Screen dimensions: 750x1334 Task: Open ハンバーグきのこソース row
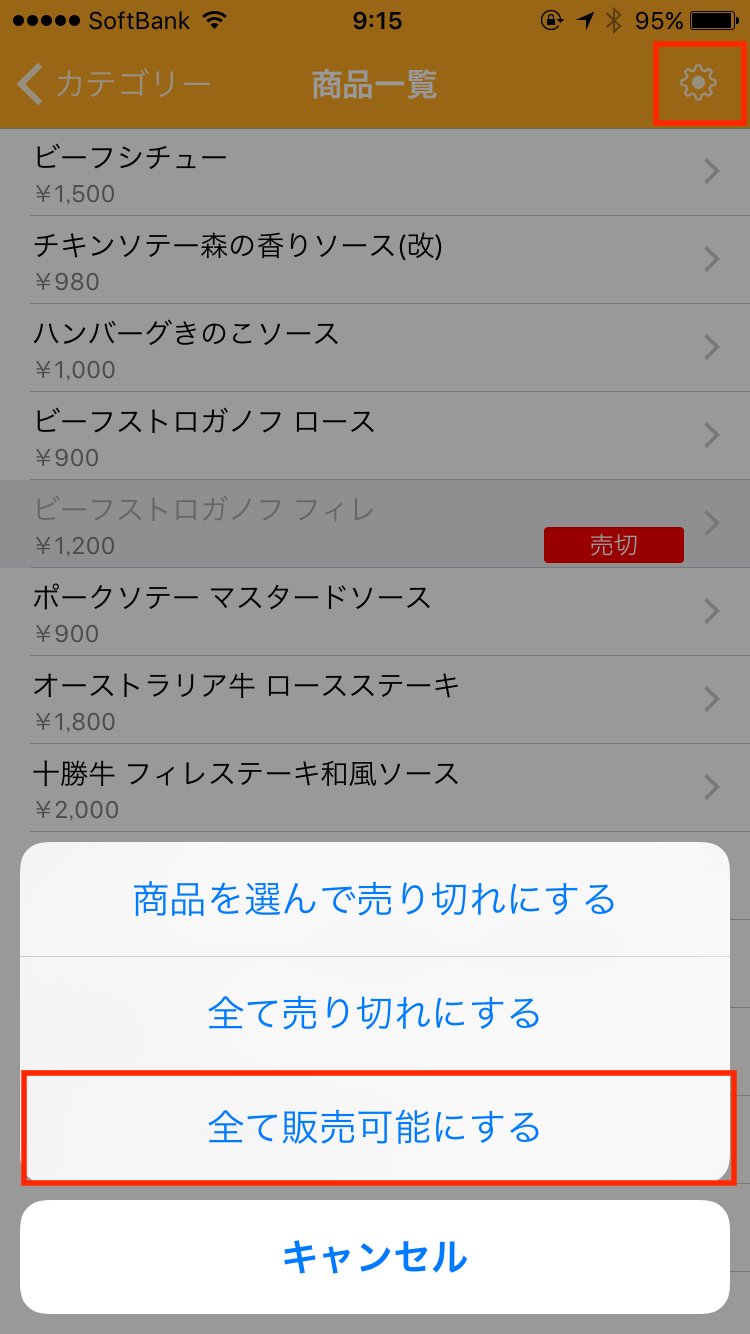375,348
